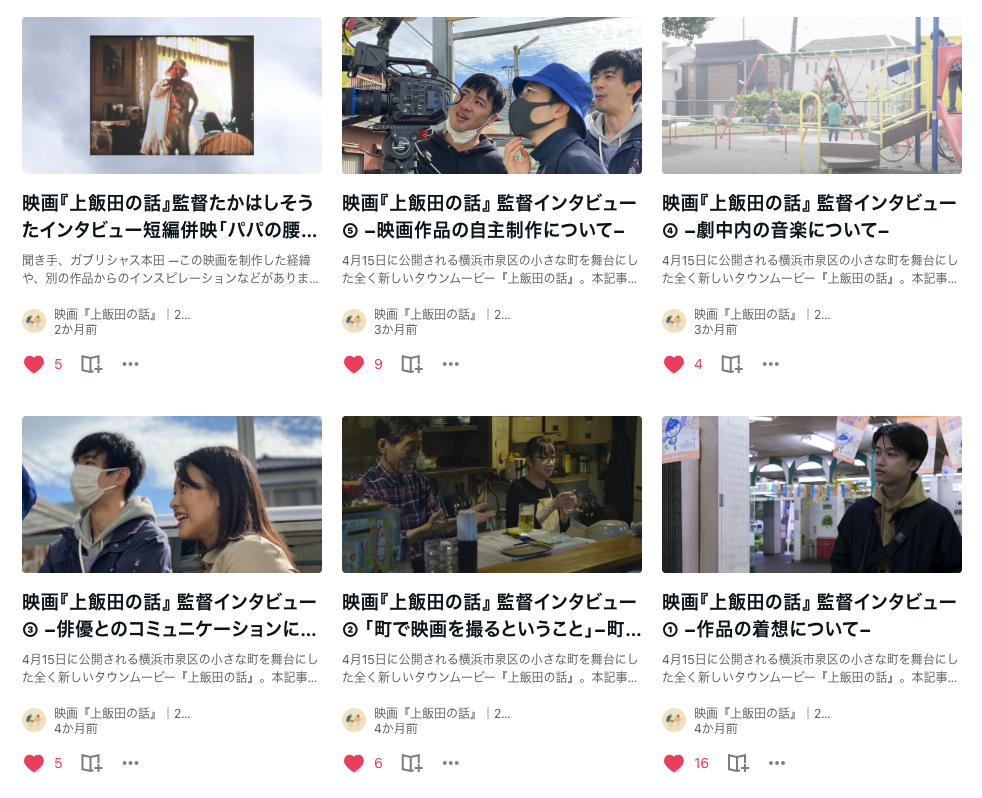Open the article about 自主制作 (interview ⑤)
This screenshot has height=798, width=982.
click(491, 217)
